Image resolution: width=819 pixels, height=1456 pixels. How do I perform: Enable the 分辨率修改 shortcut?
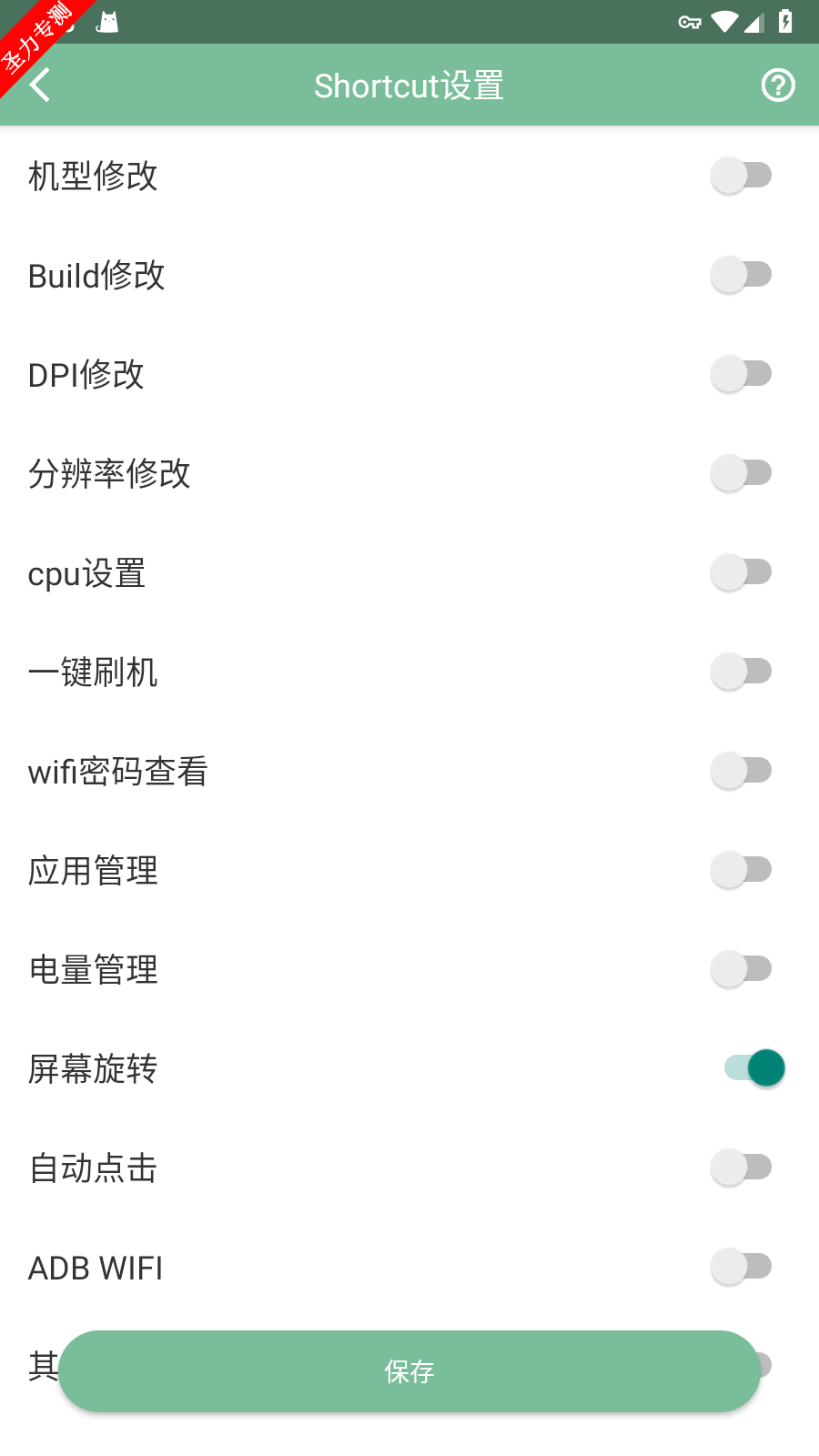[x=742, y=472]
